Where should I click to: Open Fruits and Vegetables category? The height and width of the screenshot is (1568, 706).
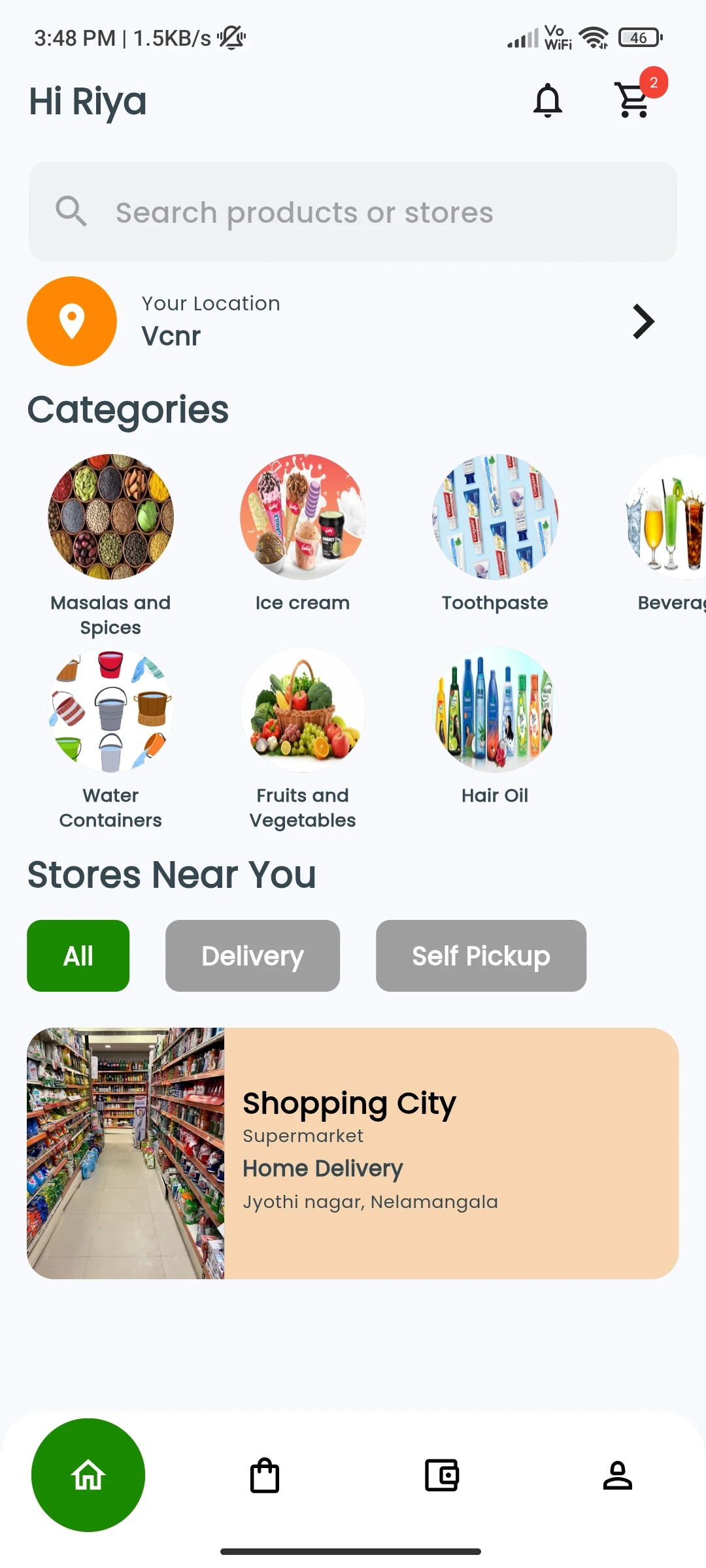(303, 739)
